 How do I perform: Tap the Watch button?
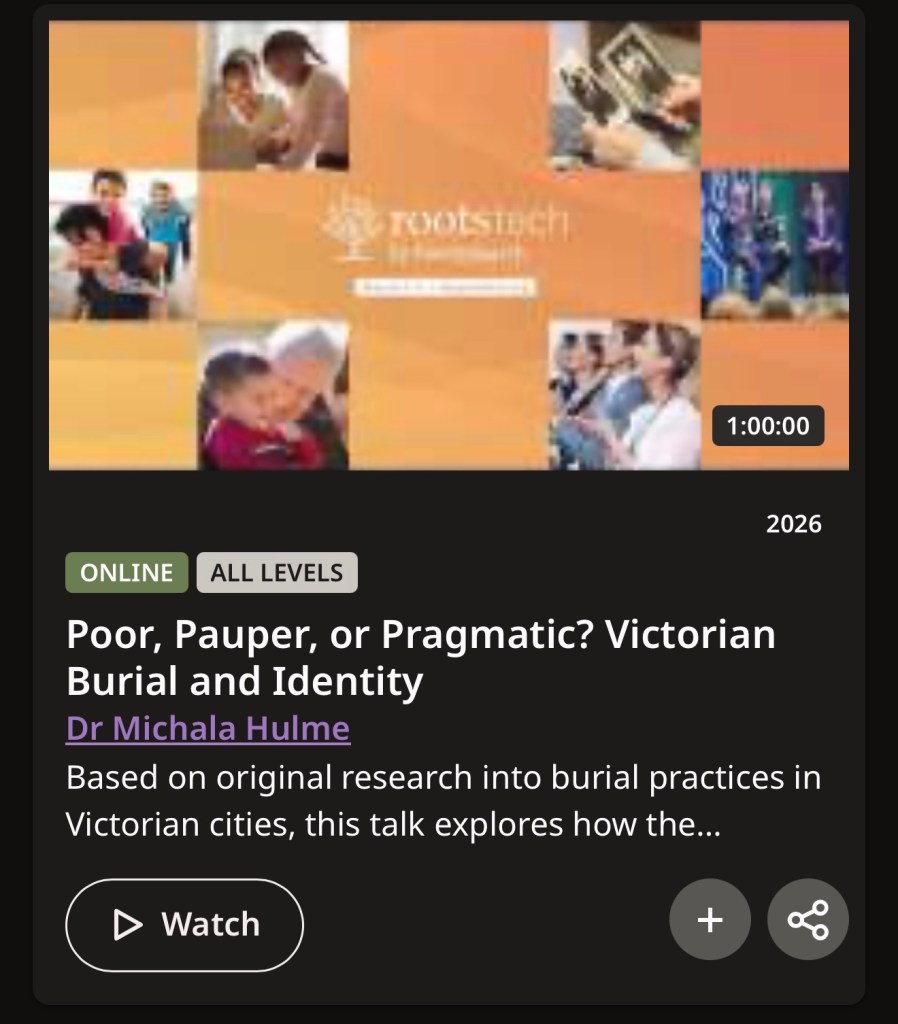184,924
